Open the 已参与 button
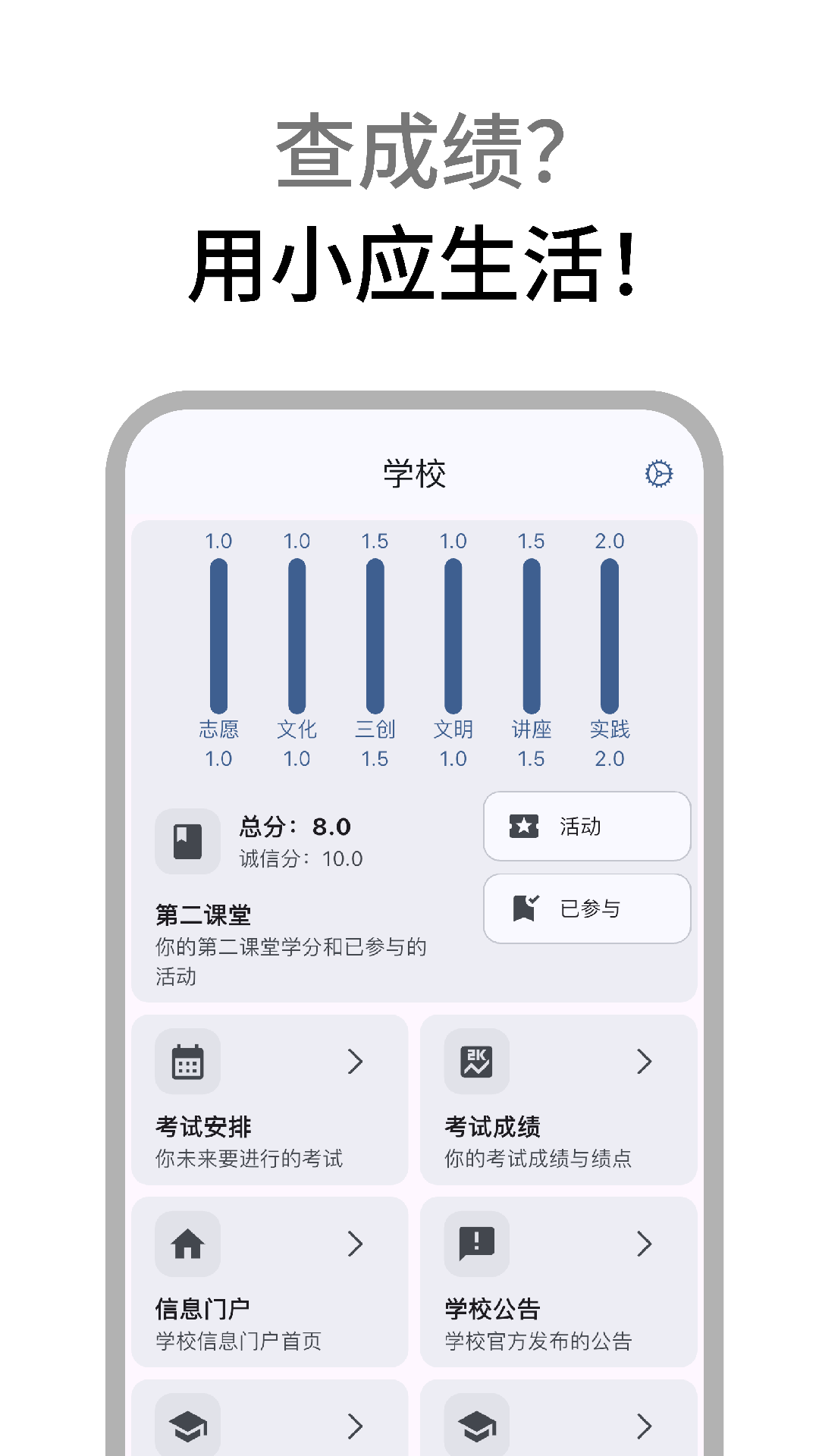 (587, 908)
